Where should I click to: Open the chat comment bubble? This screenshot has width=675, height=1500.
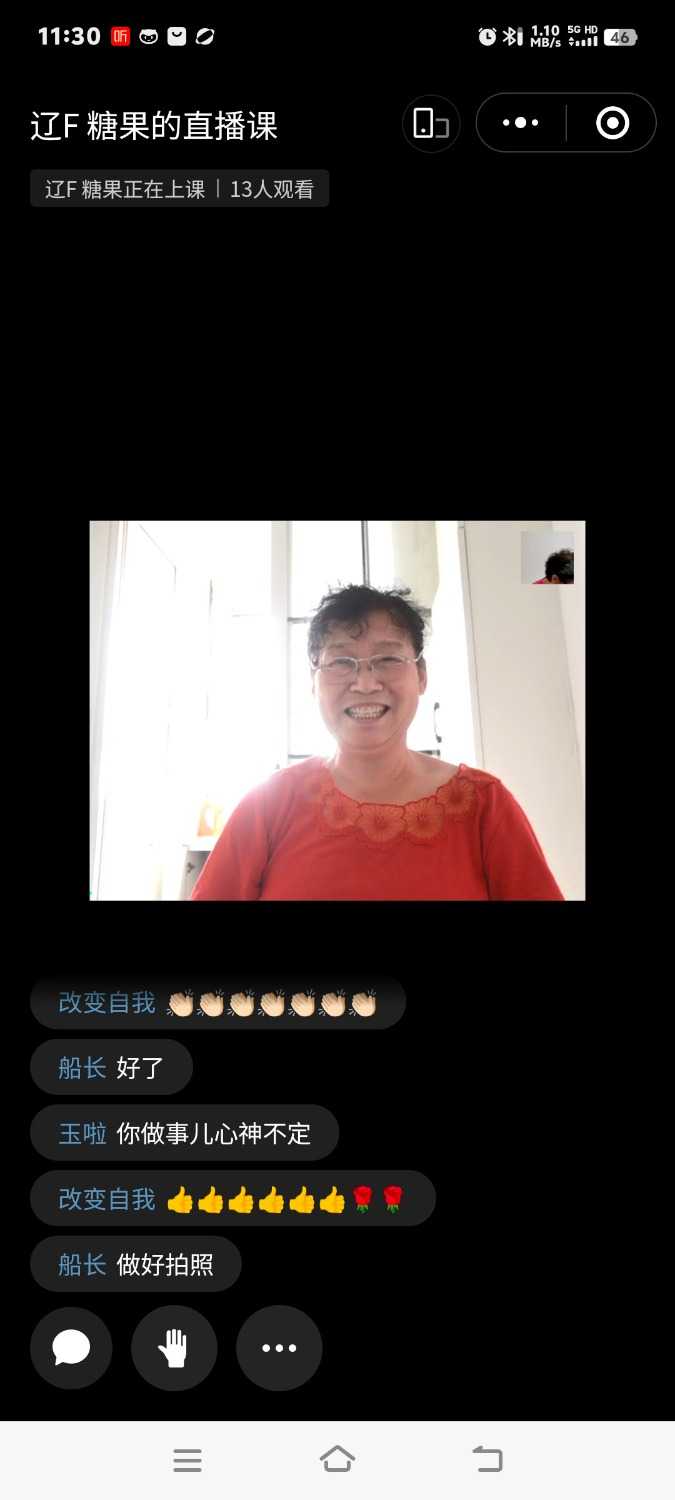(x=71, y=1348)
